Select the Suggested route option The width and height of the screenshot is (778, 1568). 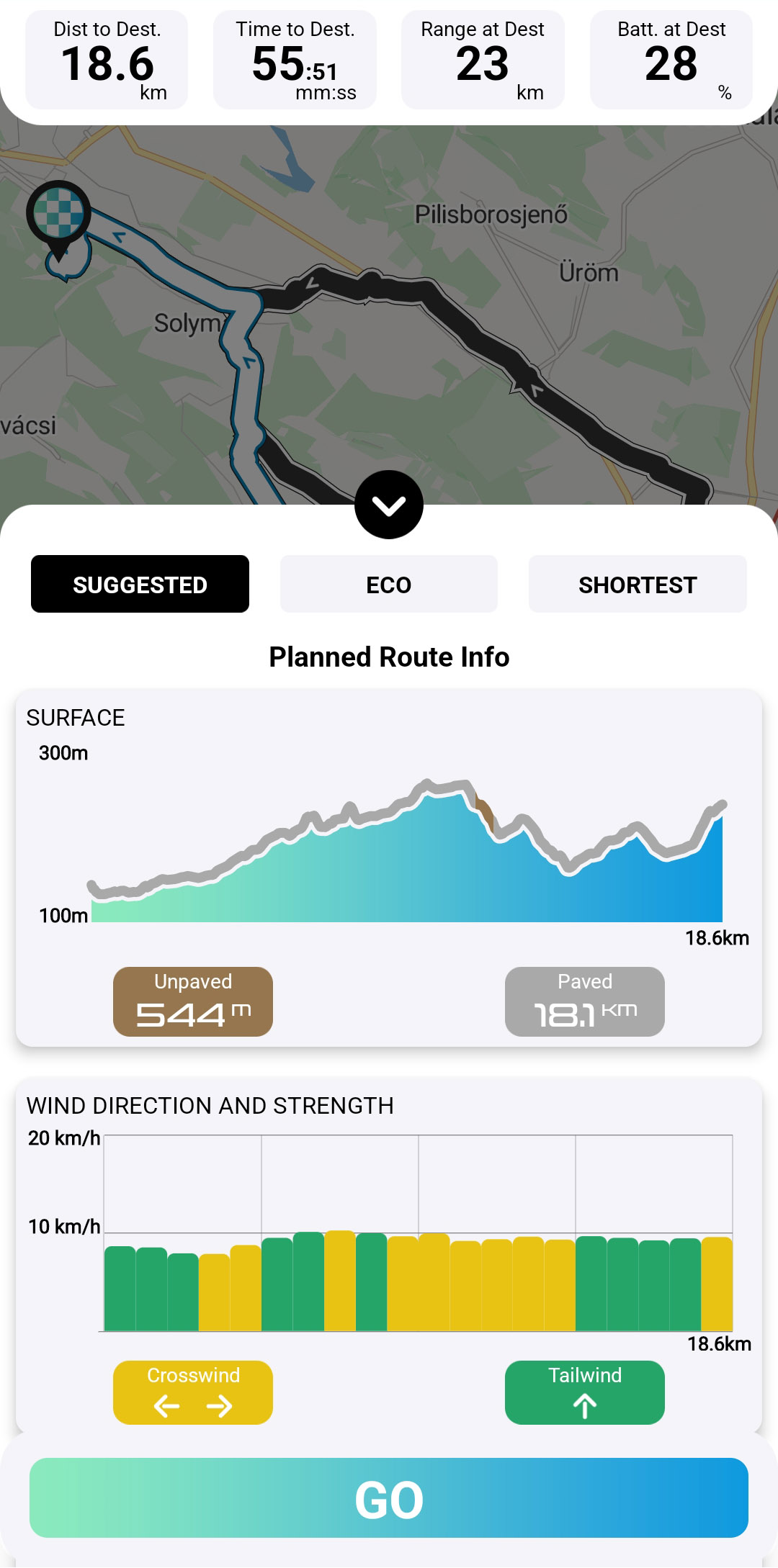(x=140, y=584)
